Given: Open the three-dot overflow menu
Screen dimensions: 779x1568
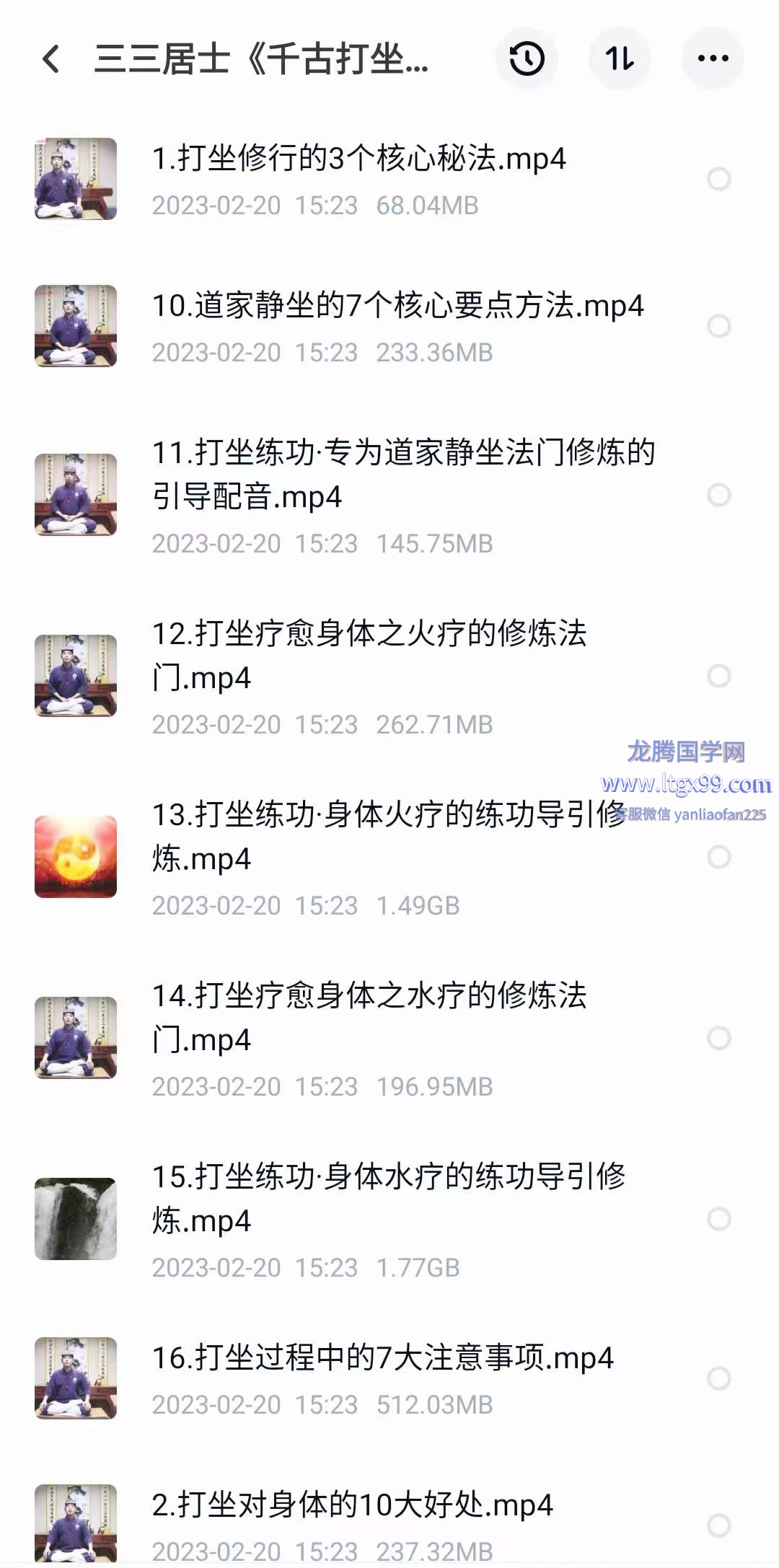Looking at the screenshot, I should tap(713, 59).
